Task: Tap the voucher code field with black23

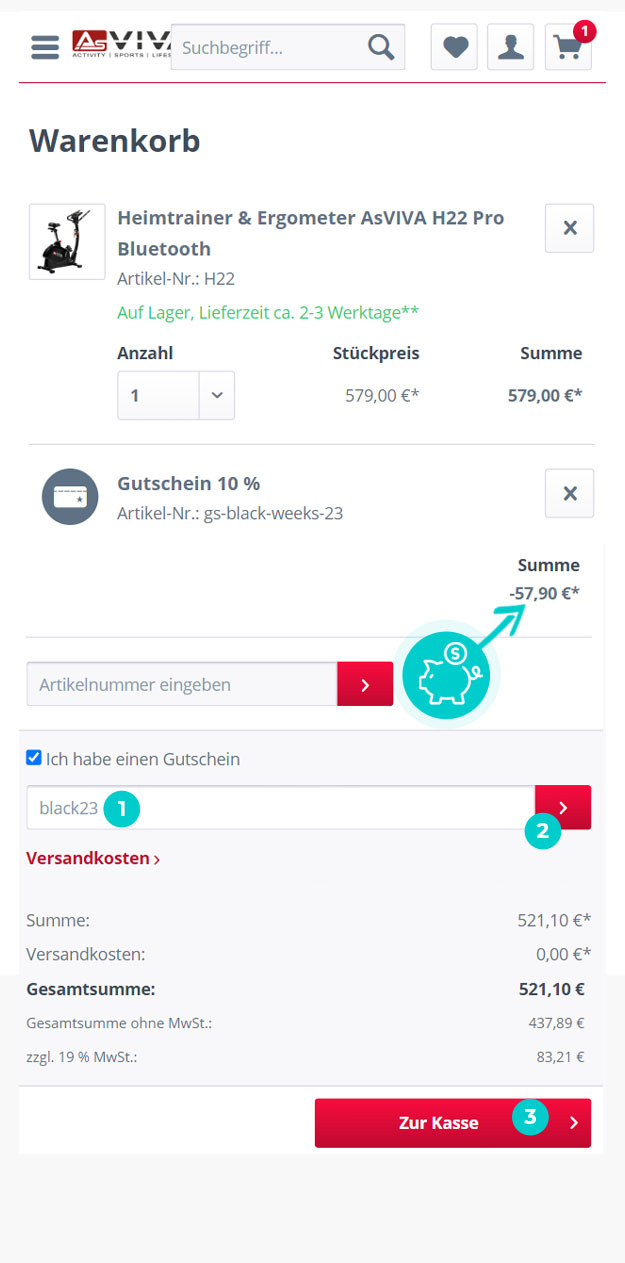Action: [x=281, y=808]
